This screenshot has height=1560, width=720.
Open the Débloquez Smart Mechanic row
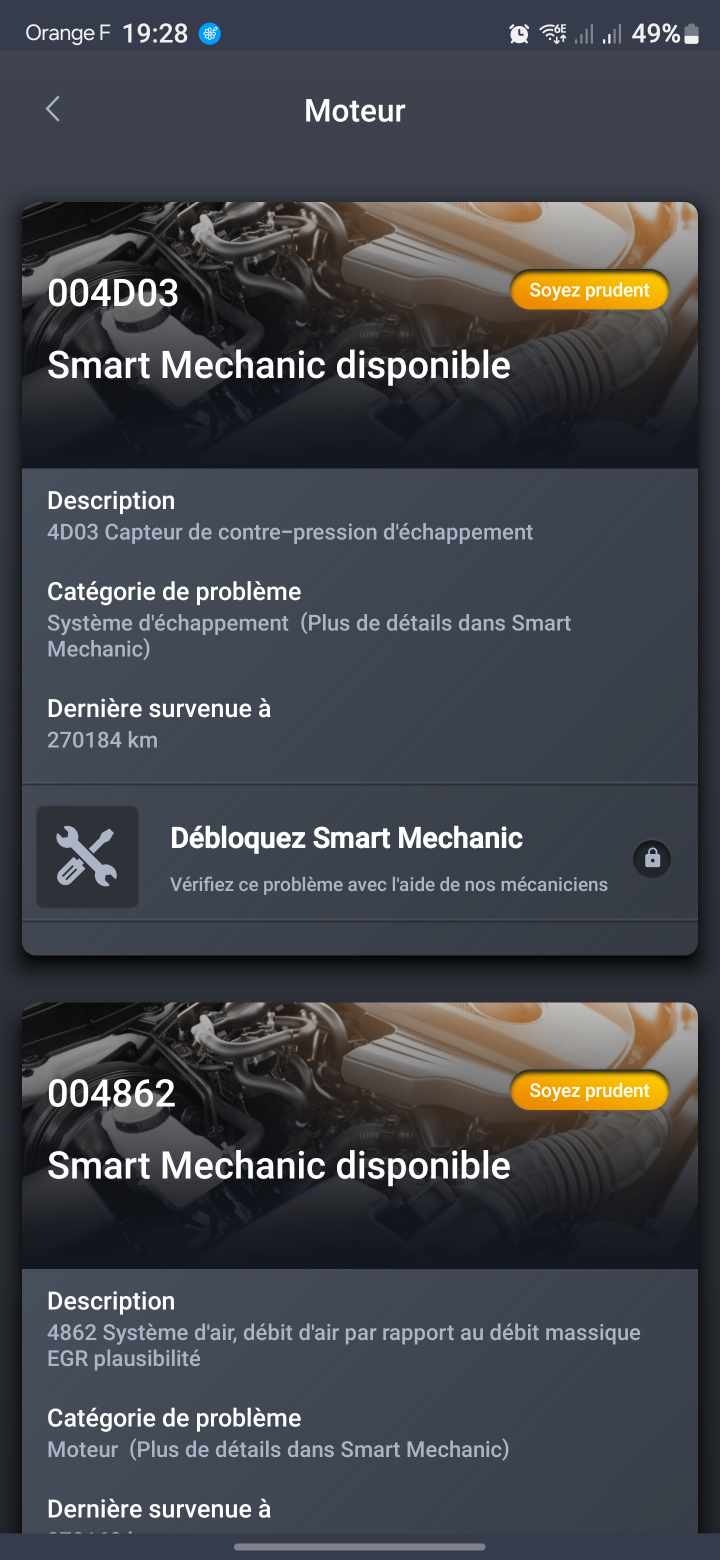click(360, 857)
